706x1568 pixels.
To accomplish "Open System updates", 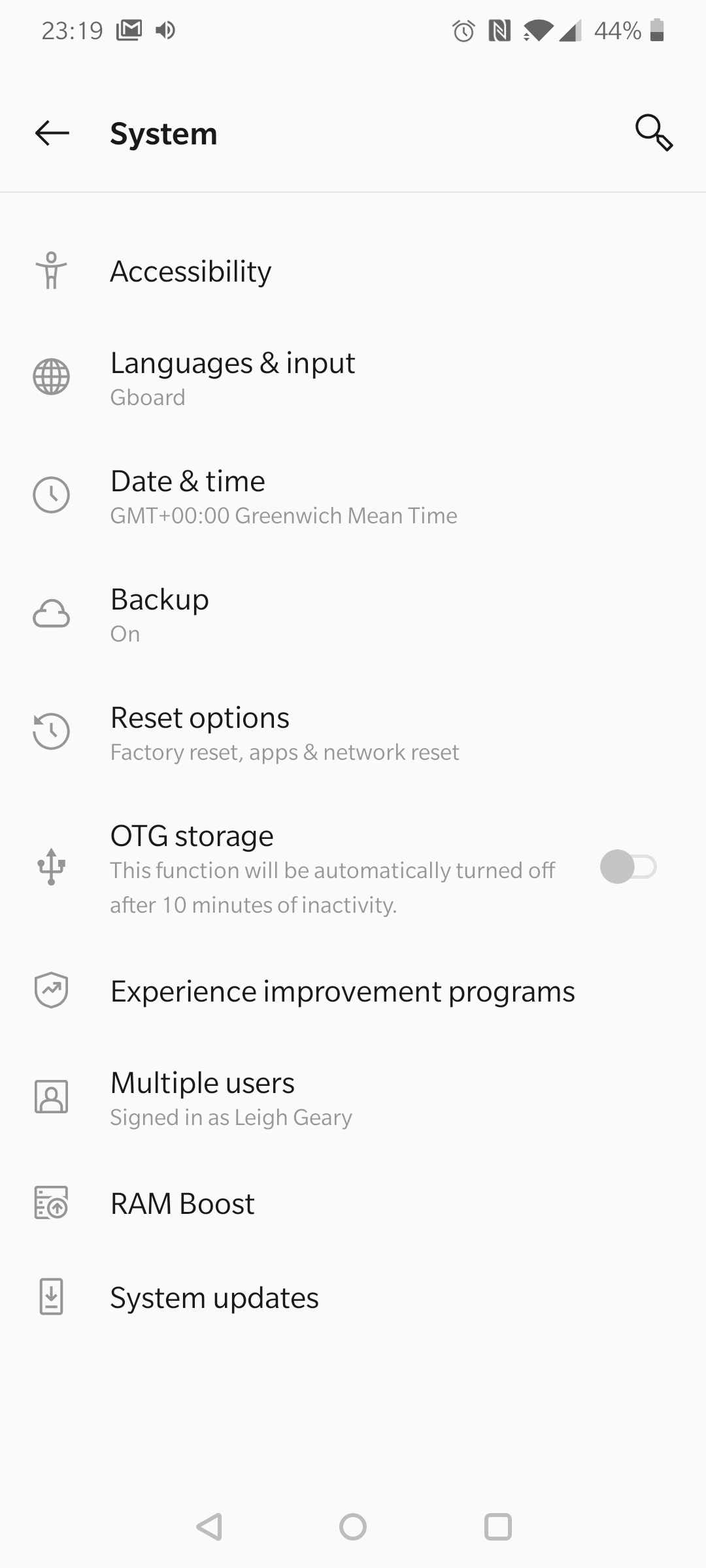I will (353, 1298).
